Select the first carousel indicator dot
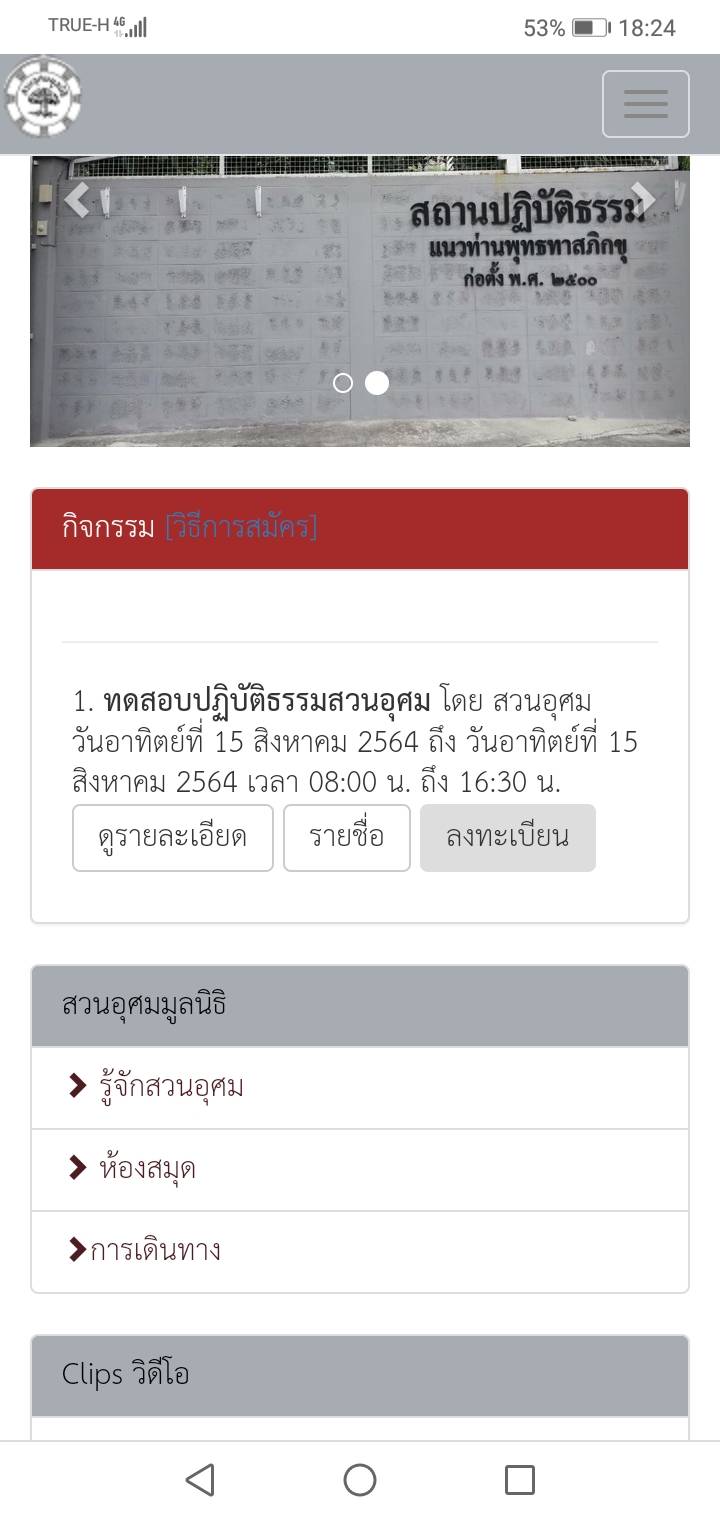The image size is (720, 1520). (343, 383)
